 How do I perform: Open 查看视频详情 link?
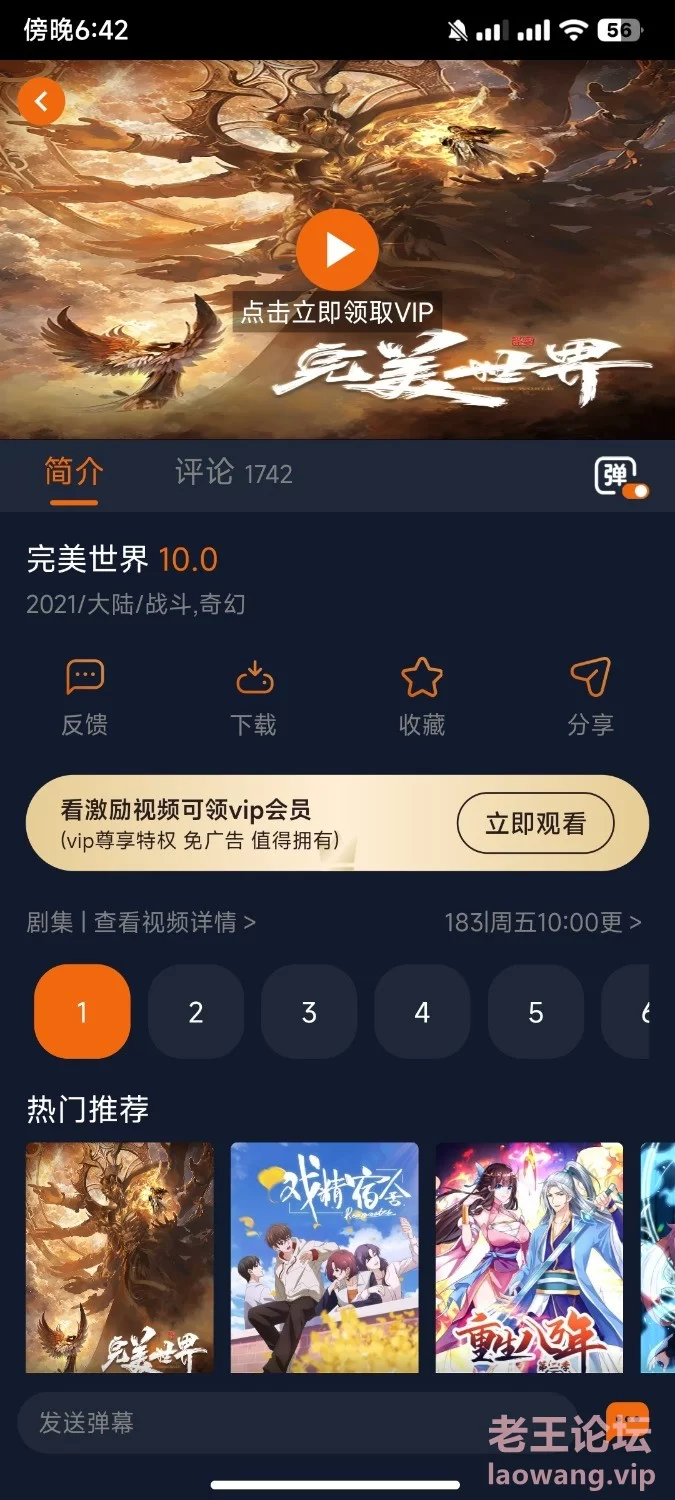(x=175, y=922)
